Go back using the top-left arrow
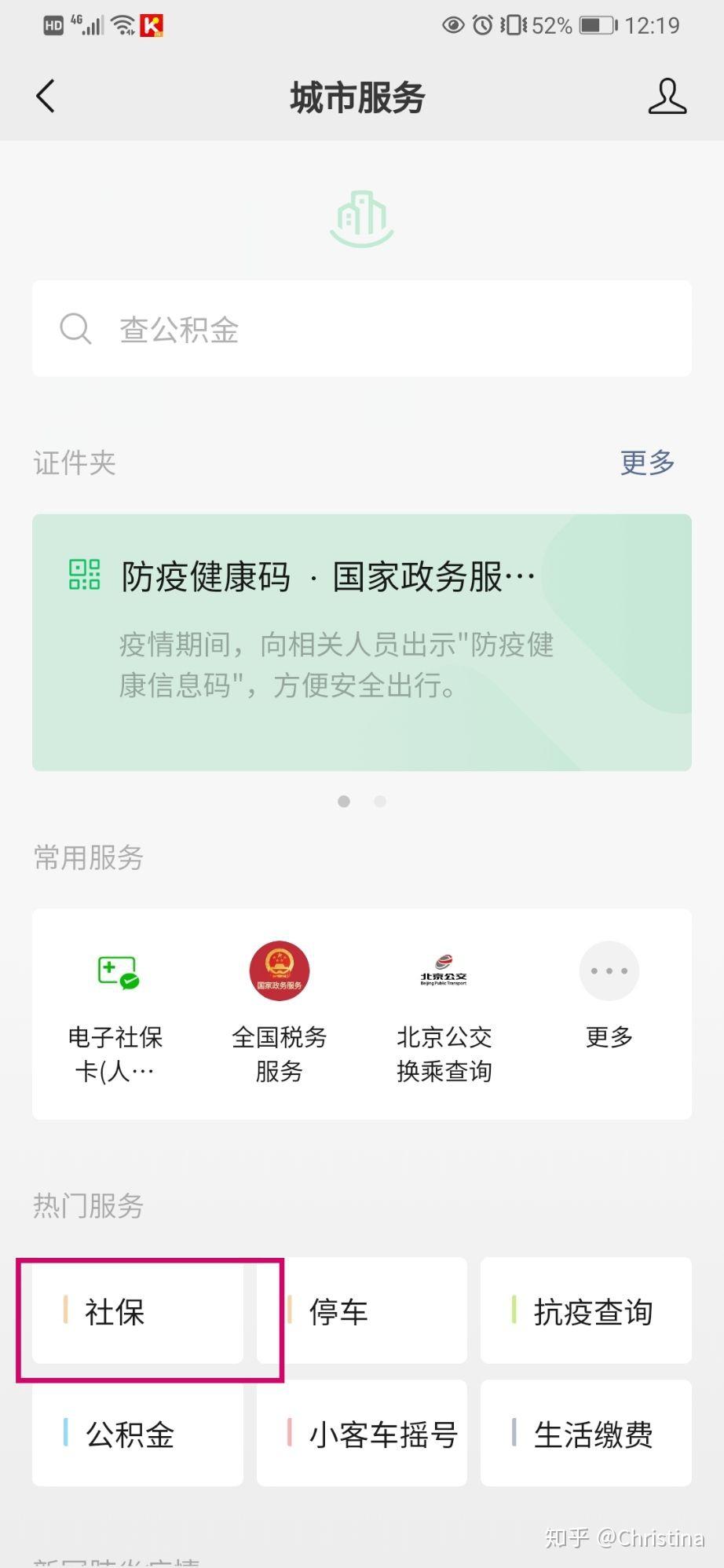This screenshot has height=1568, width=724. pyautogui.click(x=46, y=97)
